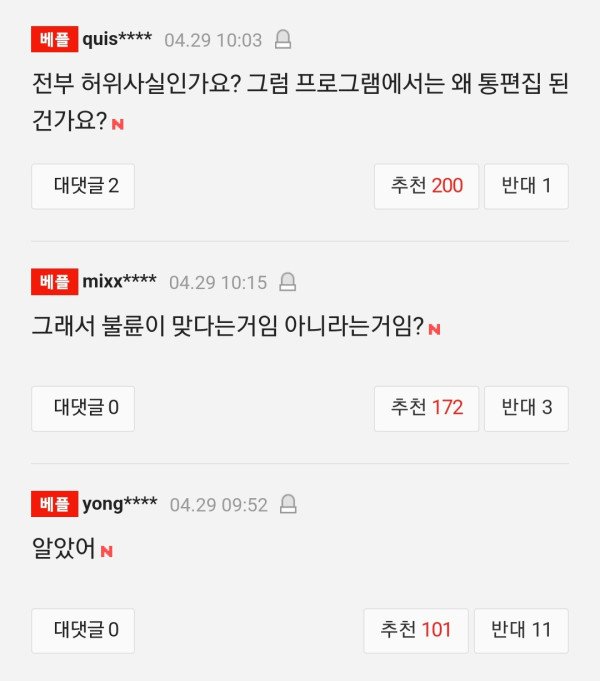Report the comment by mixx****
The height and width of the screenshot is (681, 600).
288,282
